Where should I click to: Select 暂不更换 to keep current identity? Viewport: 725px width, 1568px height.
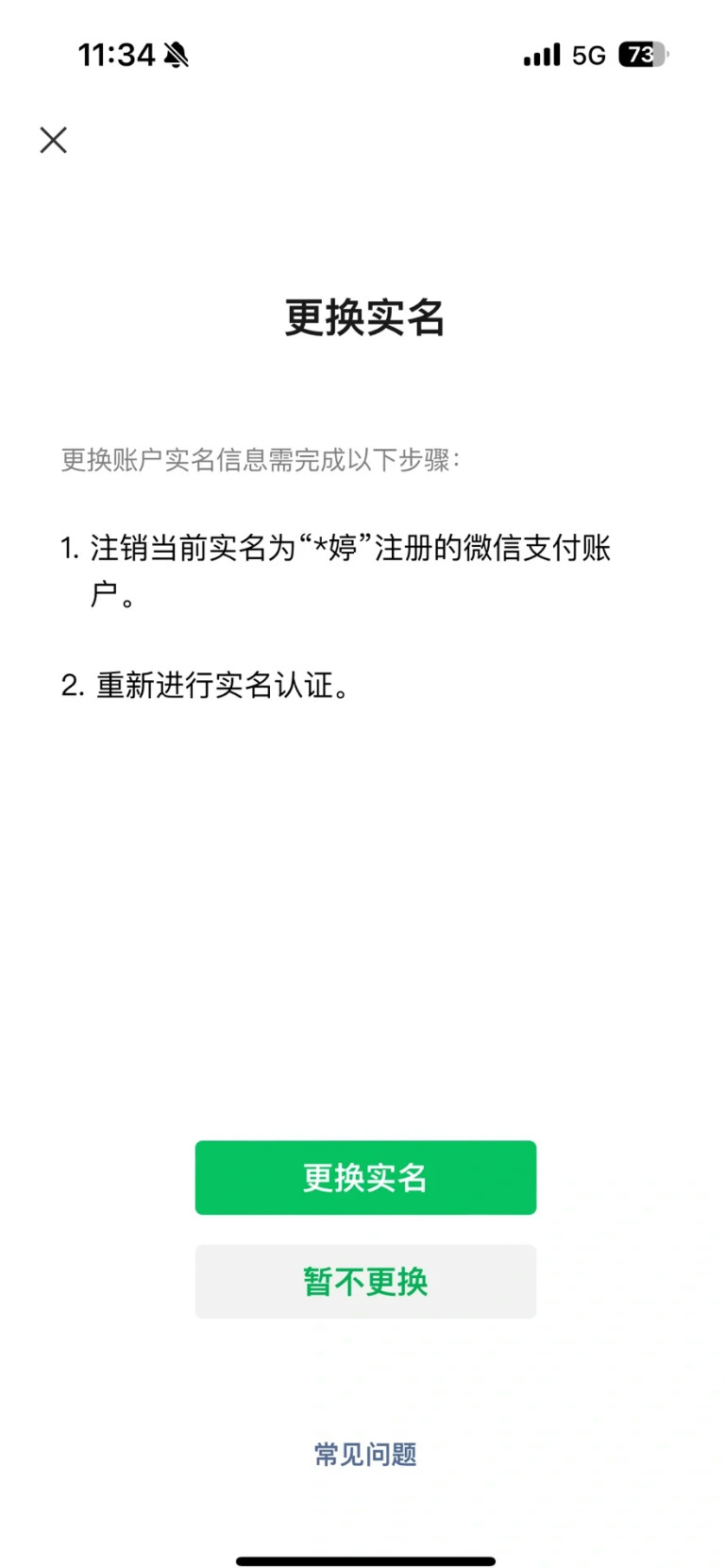coord(364,1282)
